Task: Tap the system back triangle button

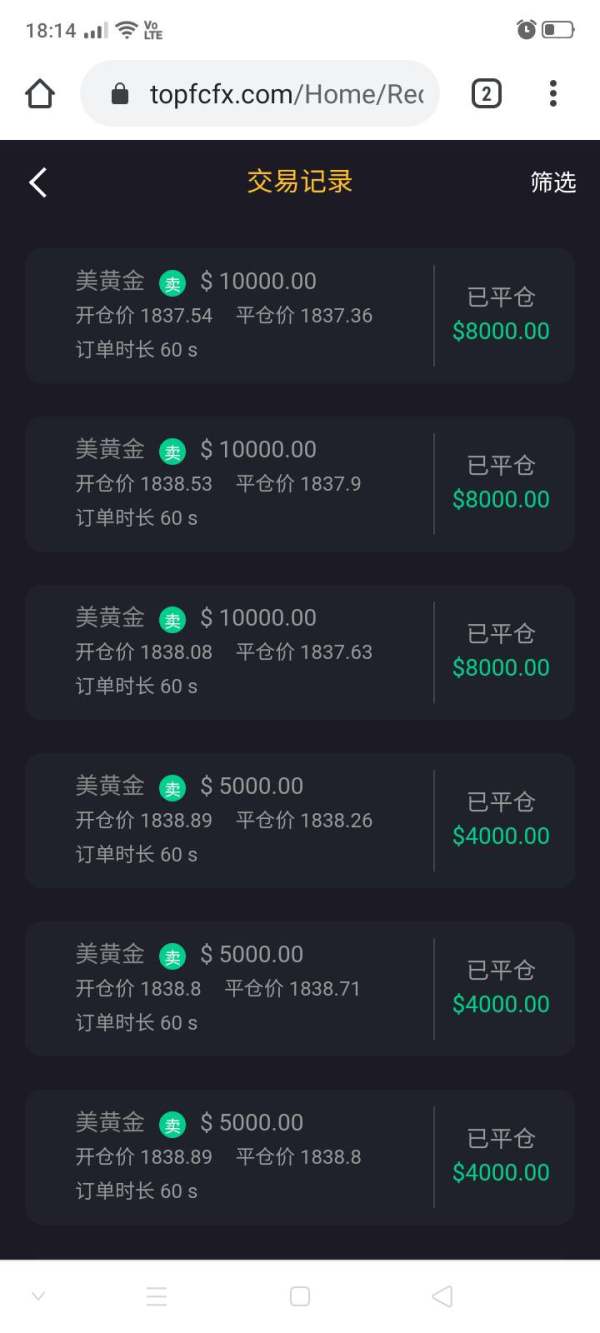Action: (441, 1297)
